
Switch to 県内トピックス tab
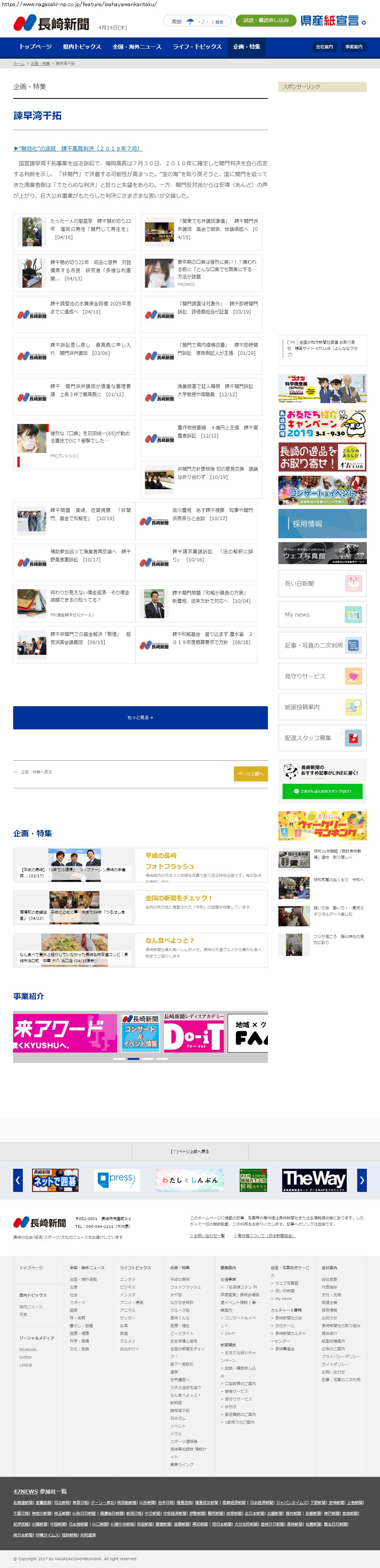(82, 46)
